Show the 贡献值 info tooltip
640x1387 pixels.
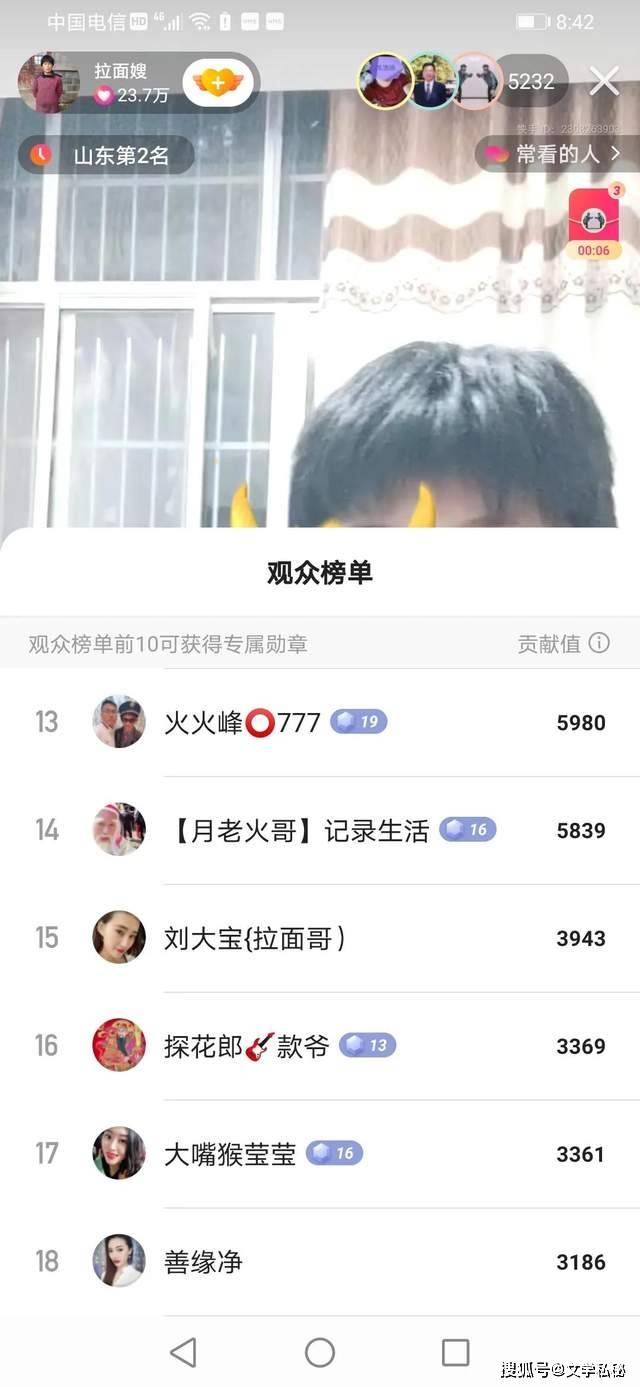click(599, 643)
